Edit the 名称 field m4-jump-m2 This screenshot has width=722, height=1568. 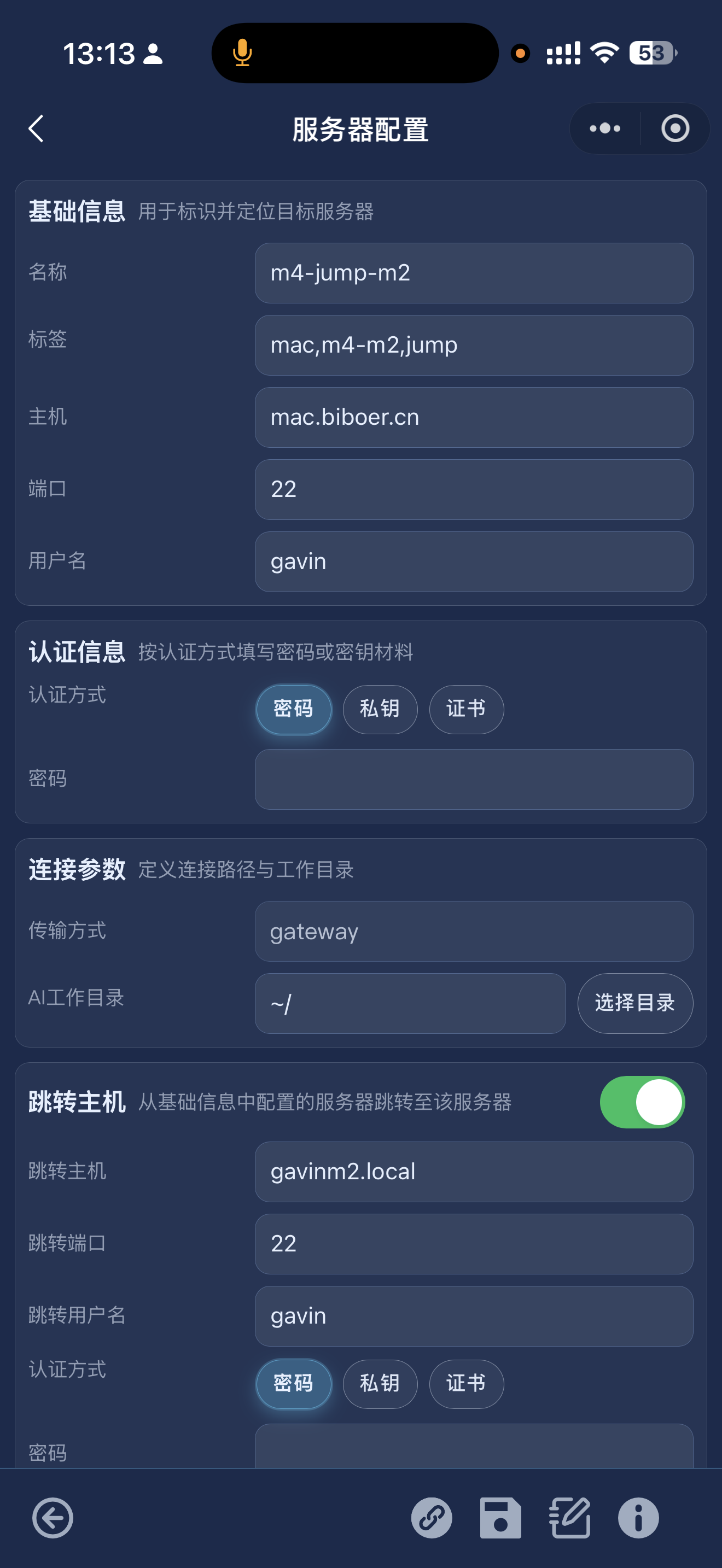(473, 273)
